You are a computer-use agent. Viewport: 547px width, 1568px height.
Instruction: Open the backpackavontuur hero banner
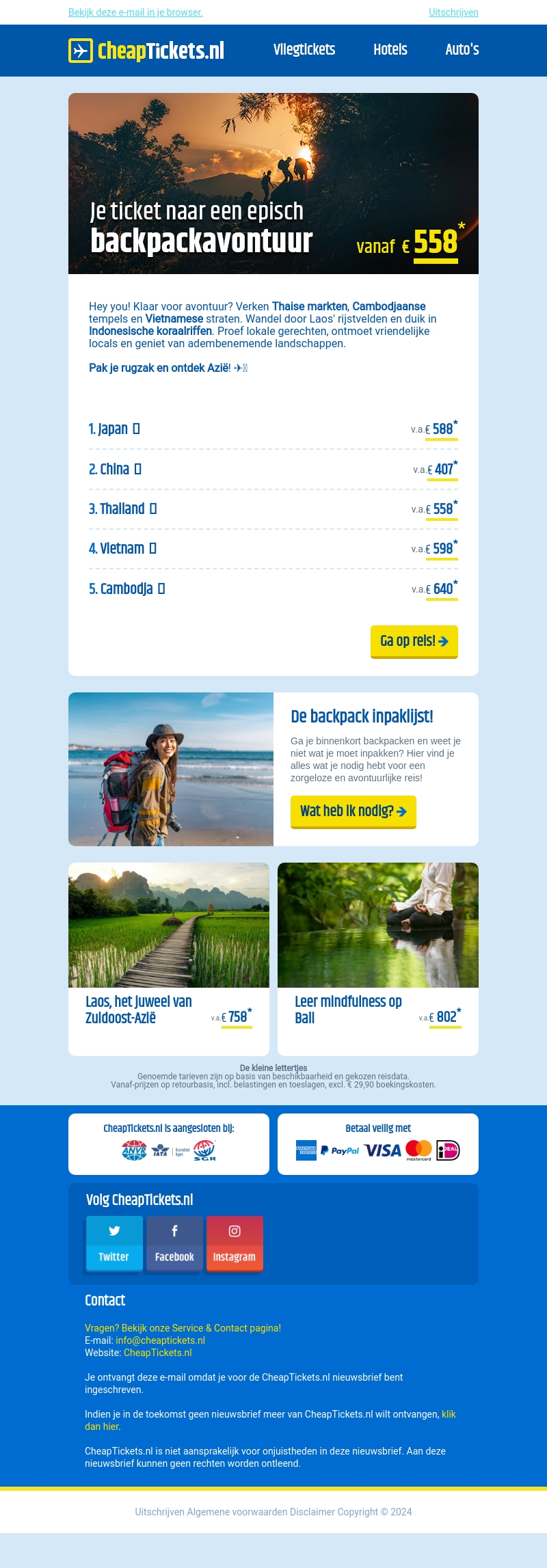(273, 183)
